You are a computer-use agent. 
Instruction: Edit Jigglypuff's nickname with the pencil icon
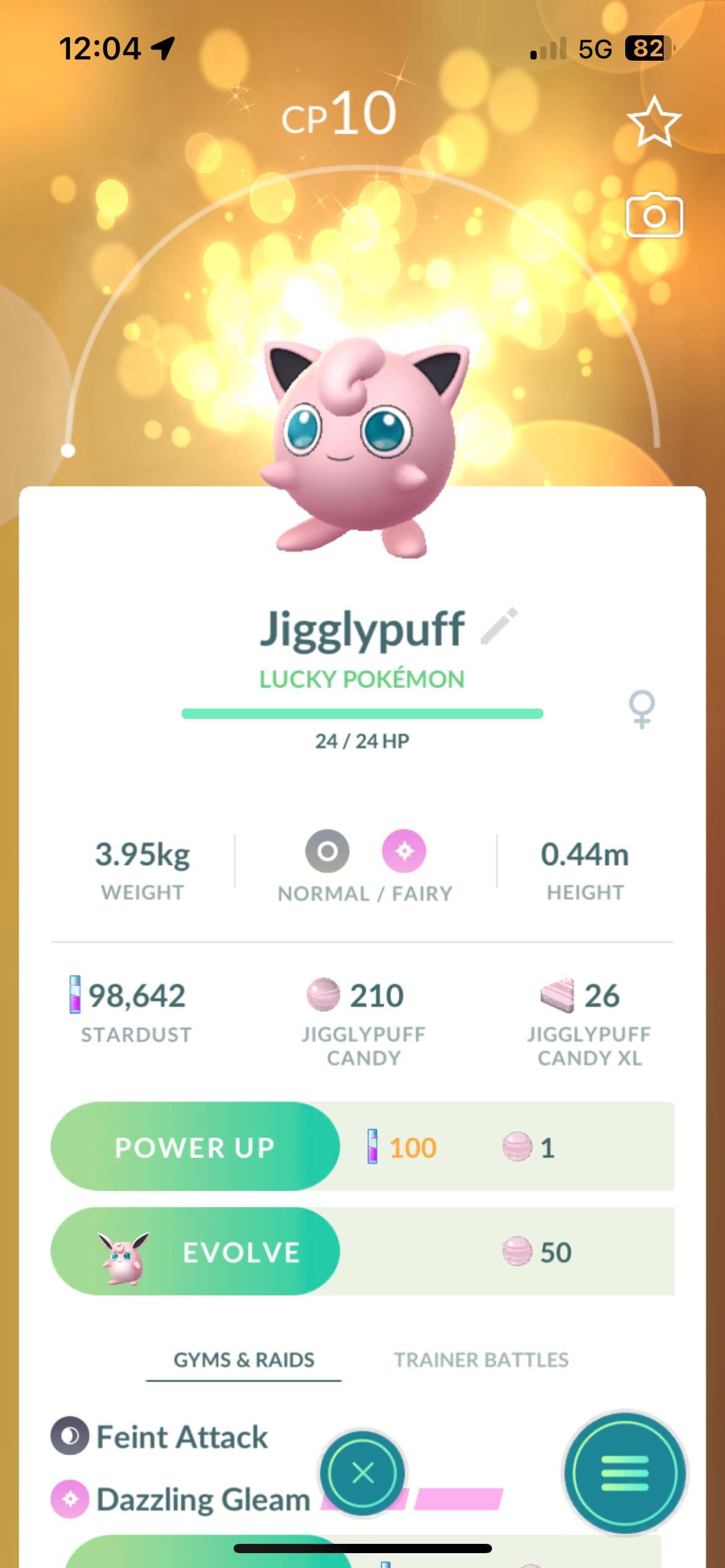pos(499,626)
